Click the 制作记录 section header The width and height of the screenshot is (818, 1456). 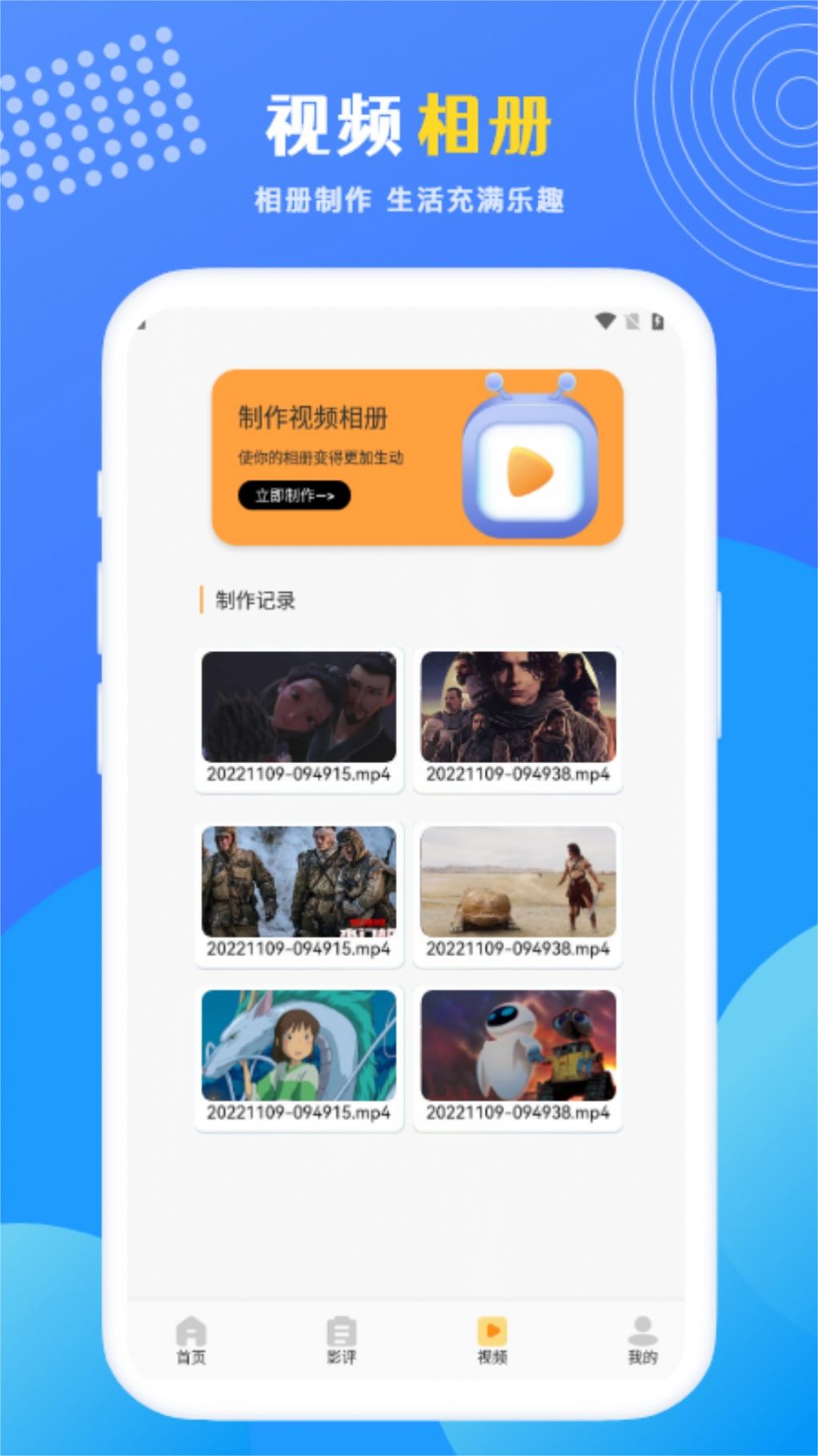(x=253, y=601)
